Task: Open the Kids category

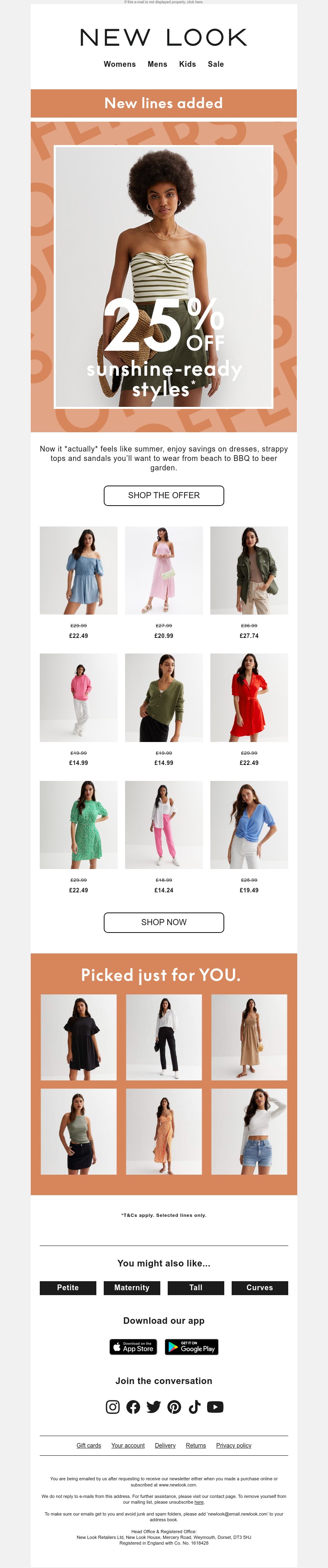Action: pyautogui.click(x=187, y=64)
